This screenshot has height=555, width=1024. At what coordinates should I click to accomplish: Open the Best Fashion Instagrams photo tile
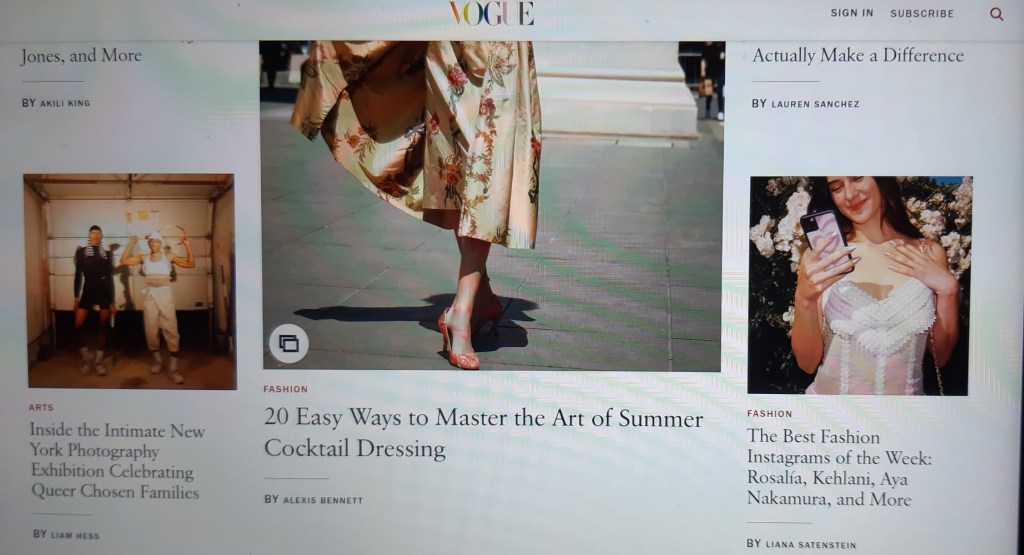click(859, 285)
